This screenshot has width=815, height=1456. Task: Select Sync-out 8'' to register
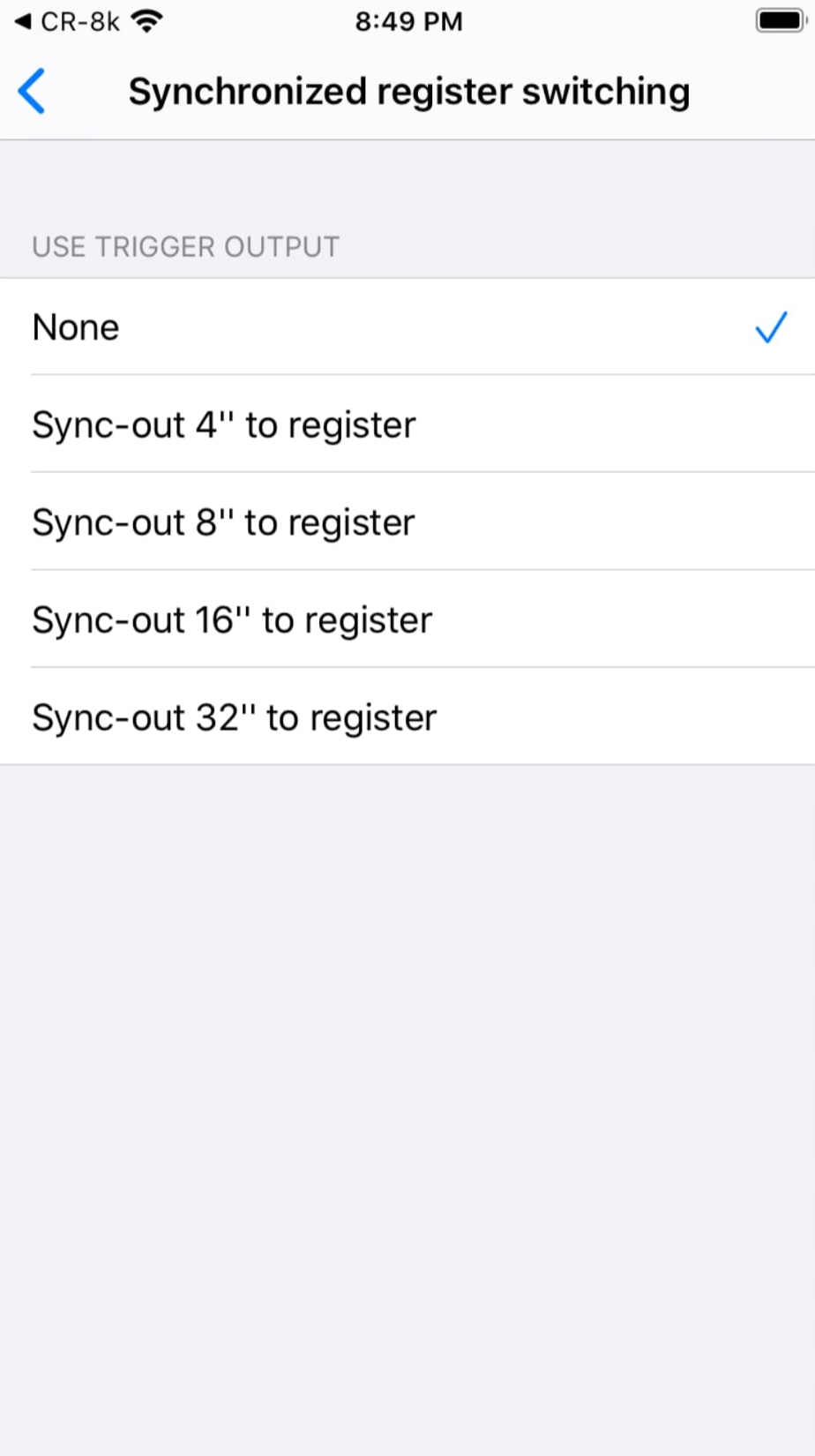coord(407,522)
